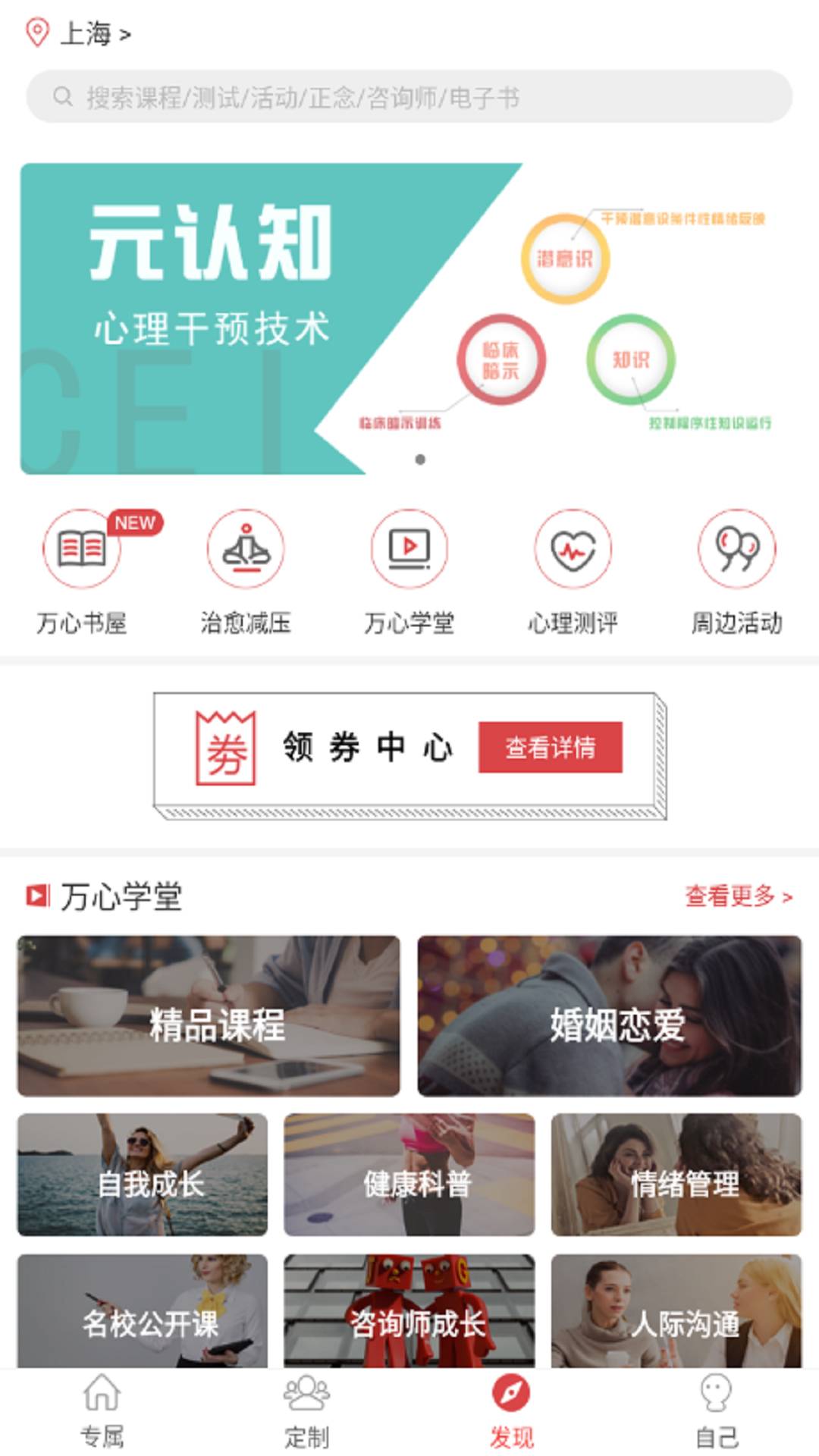Open the 元认知 心理干预技术 banner
The height and width of the screenshot is (1456, 819).
point(409,318)
